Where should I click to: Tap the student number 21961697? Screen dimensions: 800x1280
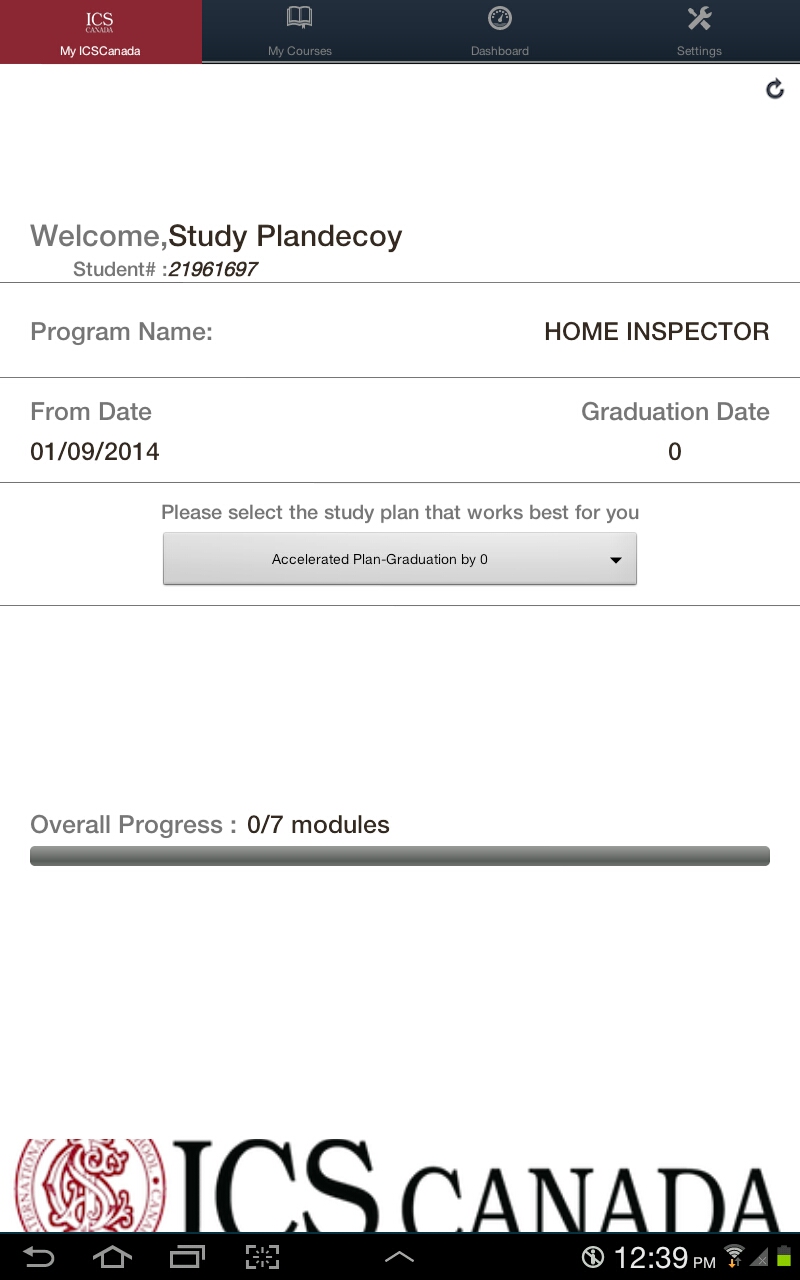coord(213,268)
